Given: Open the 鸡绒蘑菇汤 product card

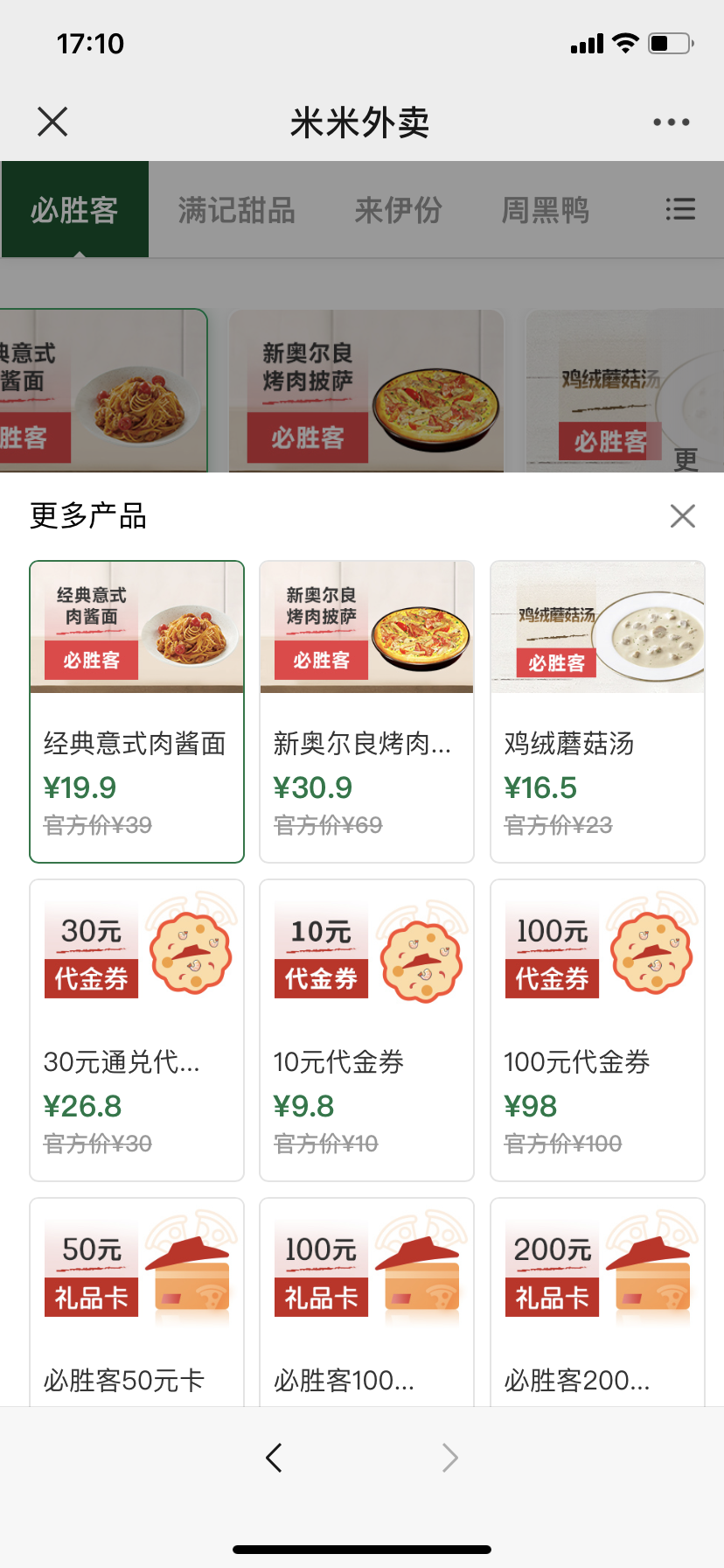Looking at the screenshot, I should [597, 711].
